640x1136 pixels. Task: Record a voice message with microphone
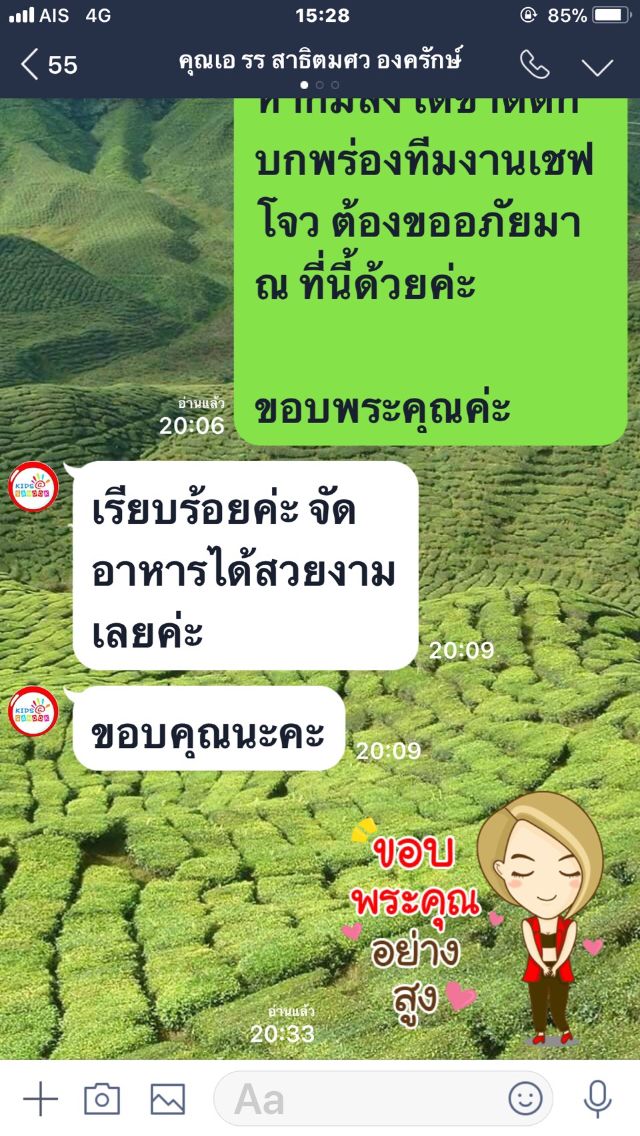point(597,1099)
